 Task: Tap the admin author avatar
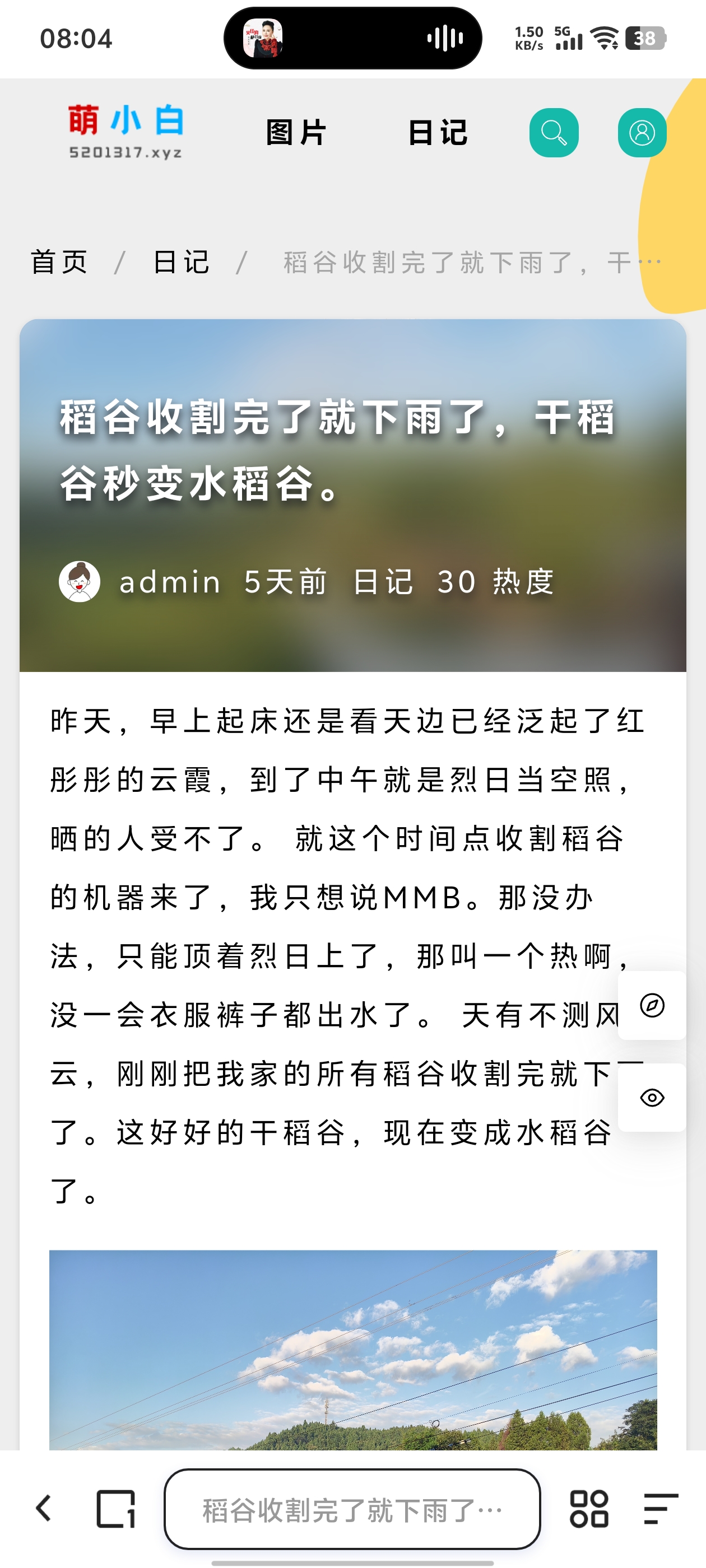(x=79, y=581)
